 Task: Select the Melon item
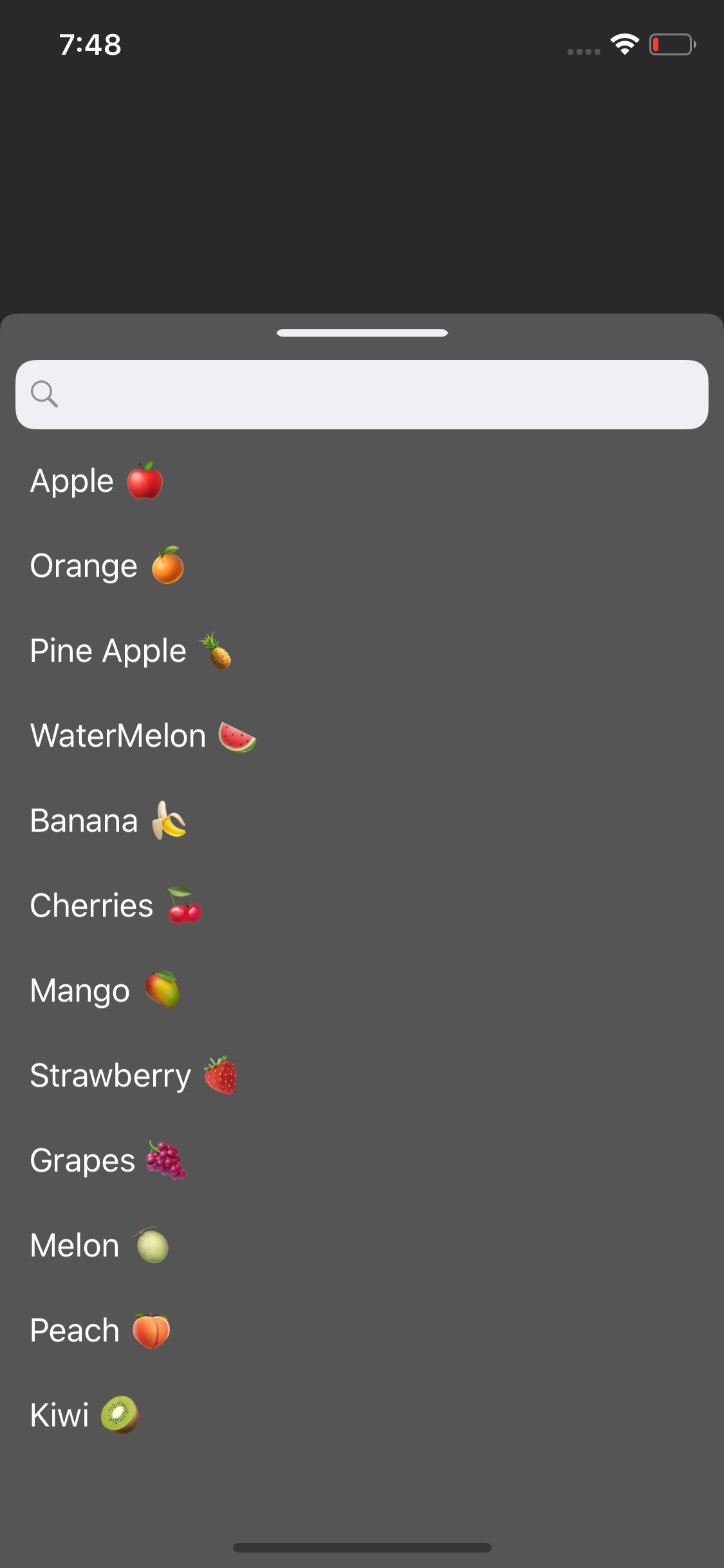pyautogui.click(x=99, y=1246)
